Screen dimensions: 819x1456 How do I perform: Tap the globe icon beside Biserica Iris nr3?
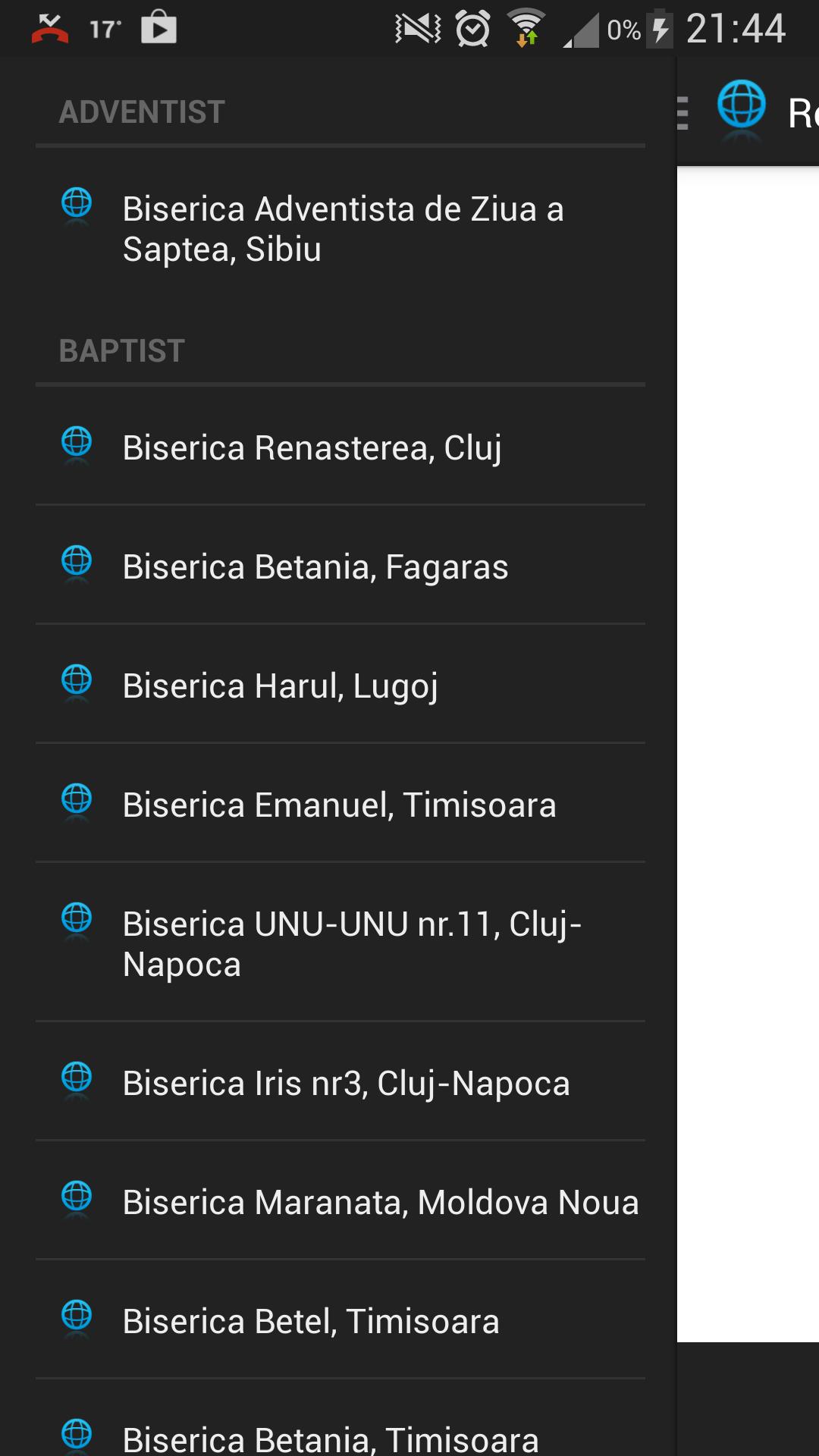click(x=76, y=1083)
